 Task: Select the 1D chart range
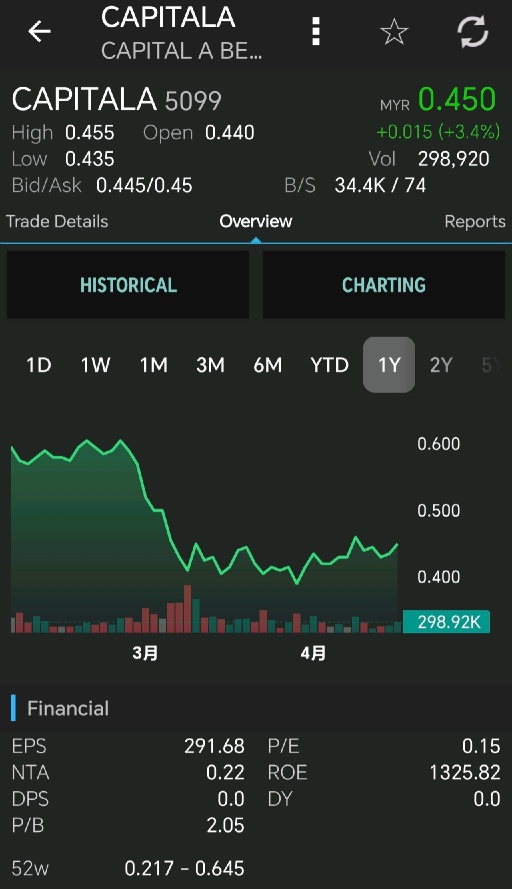(x=39, y=365)
